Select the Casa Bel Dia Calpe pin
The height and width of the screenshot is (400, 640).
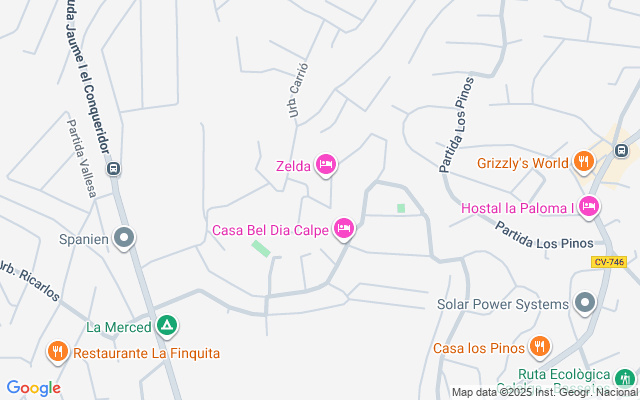(x=344, y=229)
